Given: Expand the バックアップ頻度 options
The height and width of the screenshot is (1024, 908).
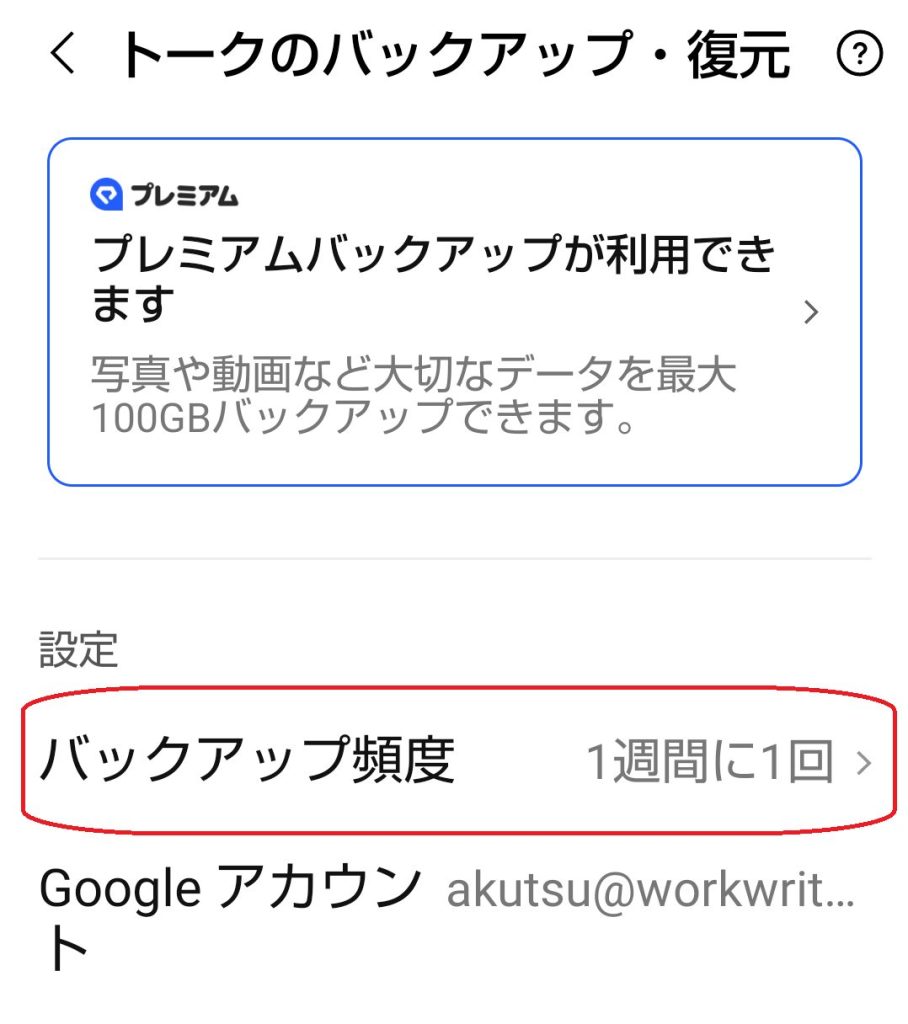Looking at the screenshot, I should pyautogui.click(x=450, y=762).
